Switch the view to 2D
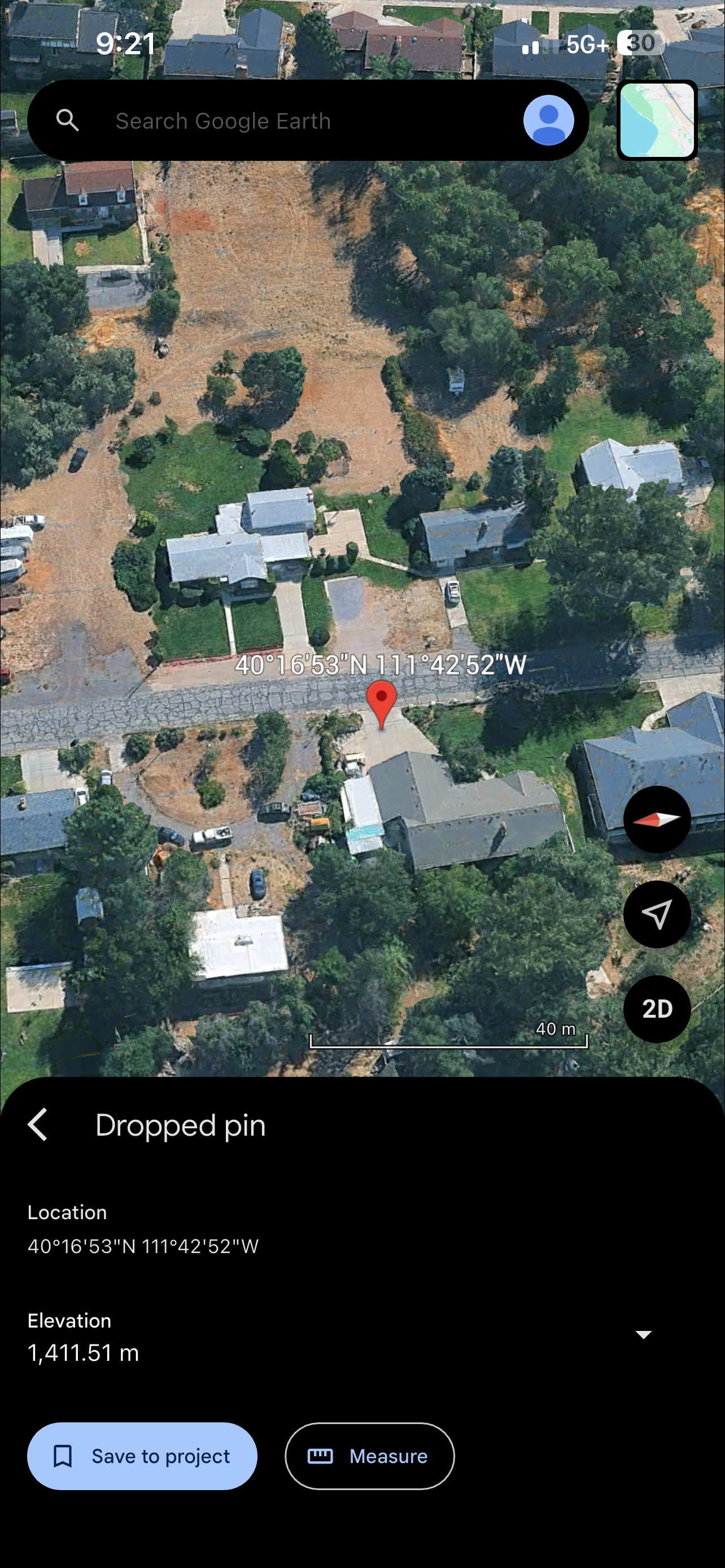This screenshot has height=1568, width=725. coord(657,1009)
